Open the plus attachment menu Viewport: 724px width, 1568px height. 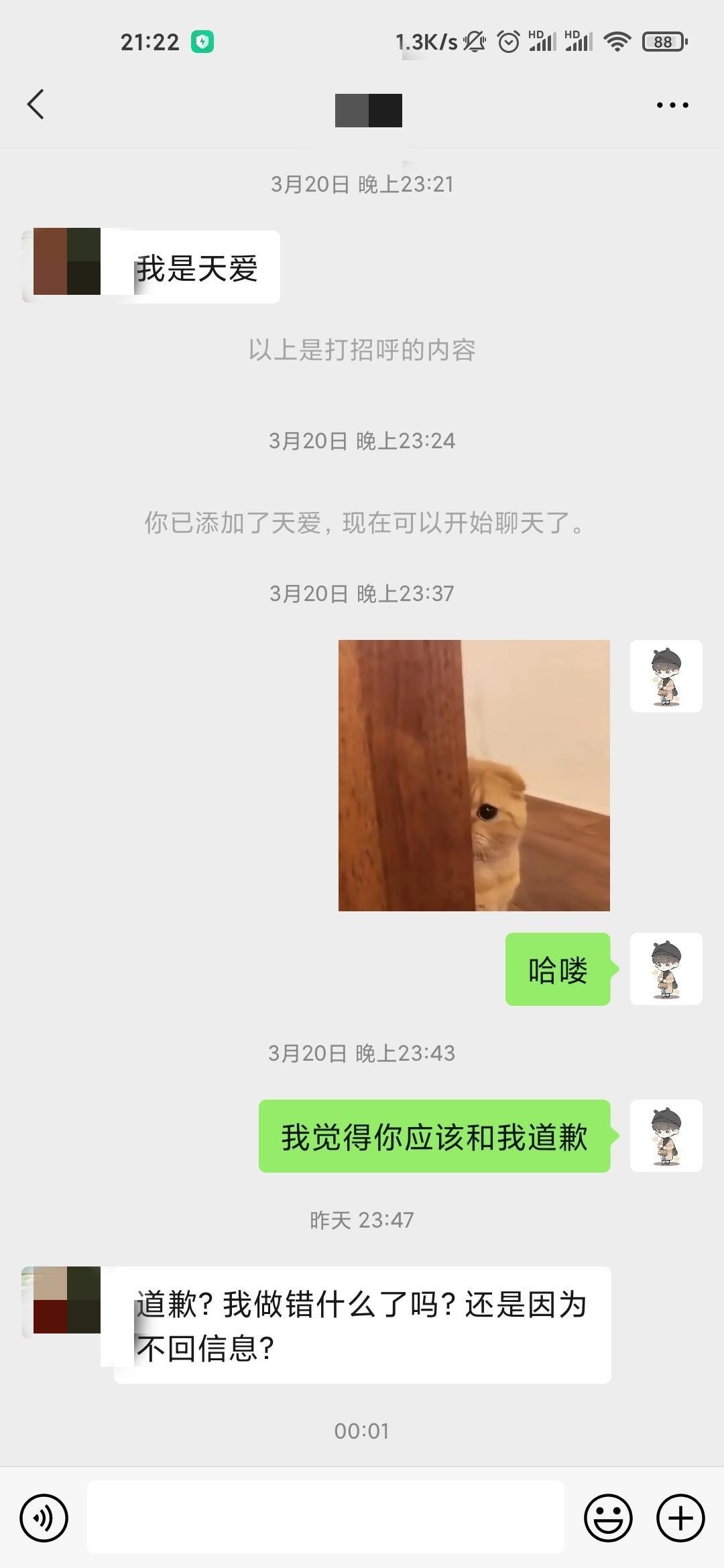[x=680, y=1518]
